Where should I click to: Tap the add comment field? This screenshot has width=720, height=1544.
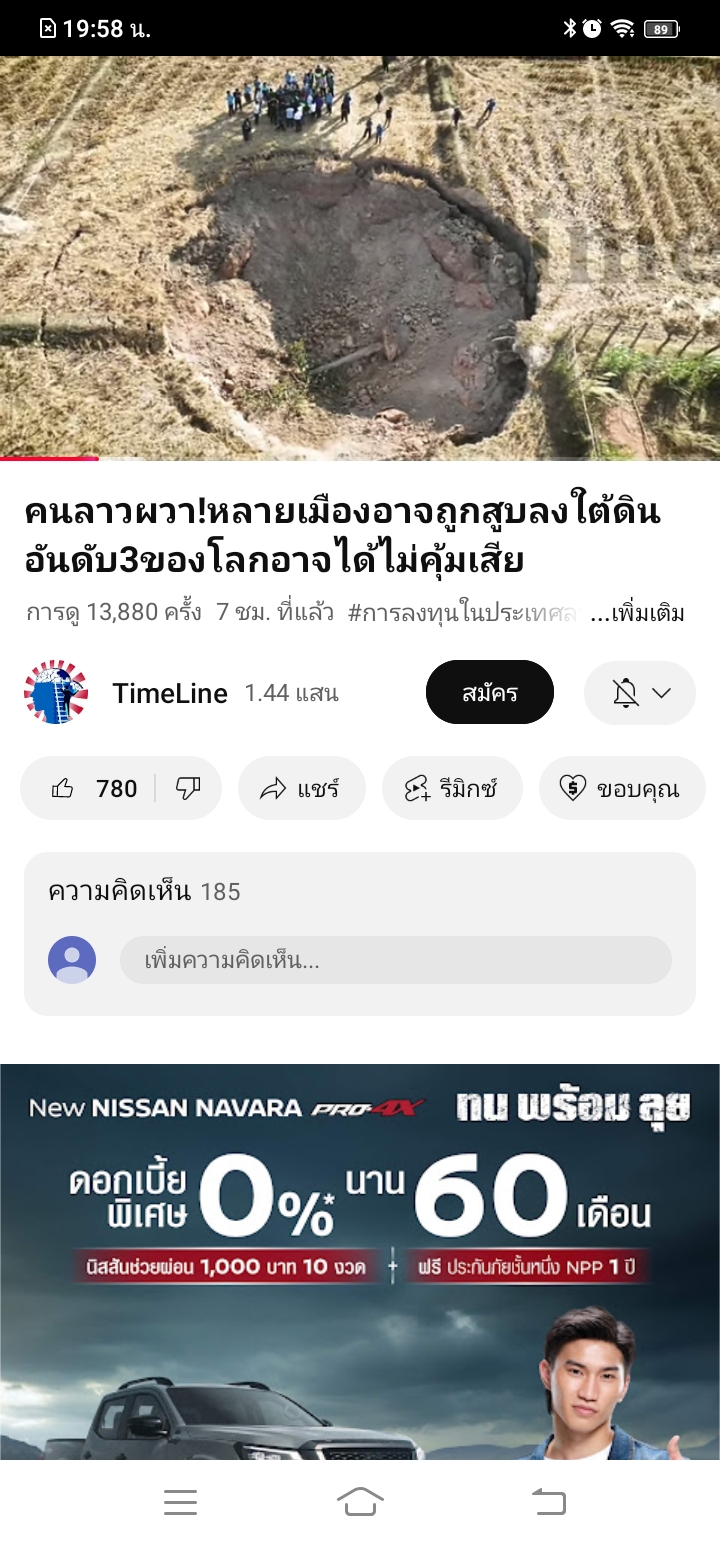pyautogui.click(x=396, y=960)
